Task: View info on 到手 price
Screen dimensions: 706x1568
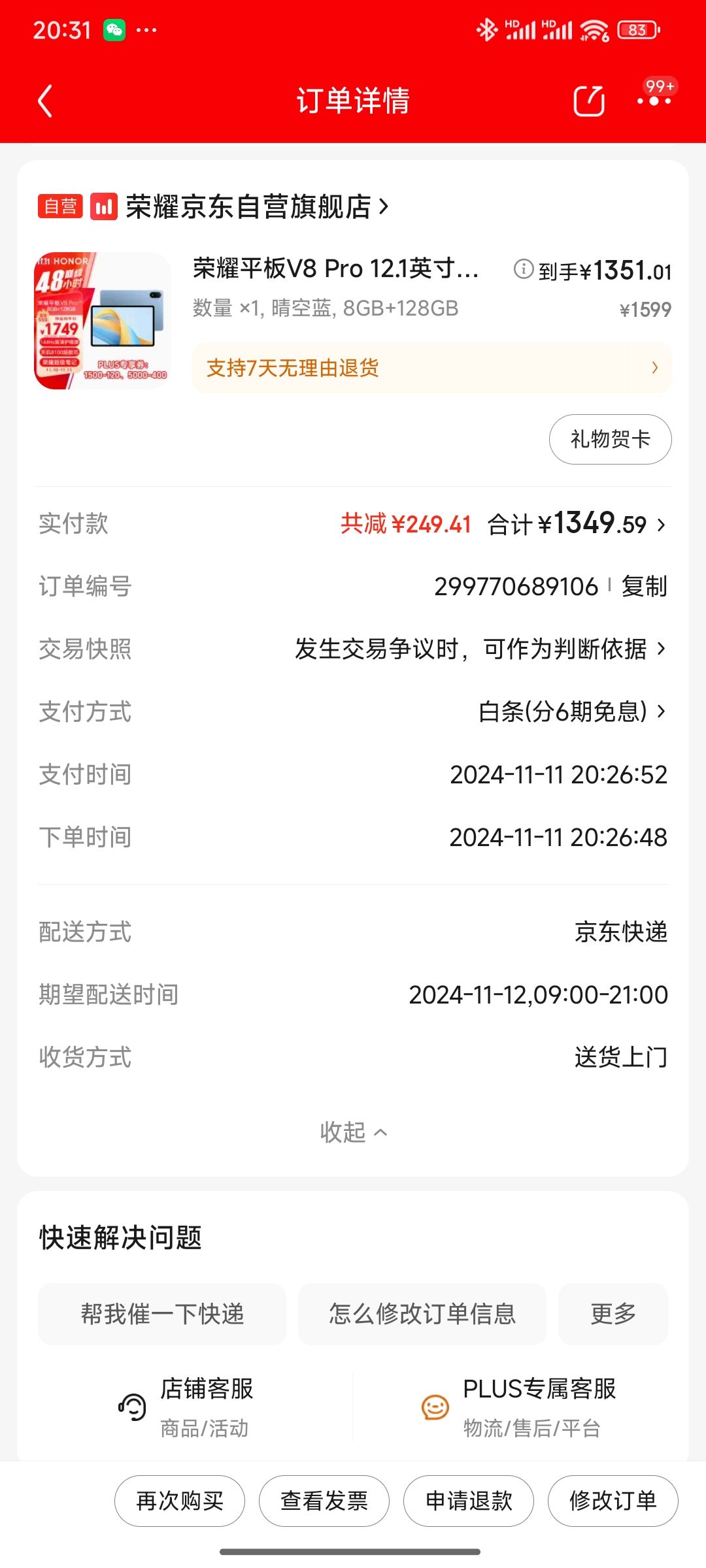Action: [524, 269]
